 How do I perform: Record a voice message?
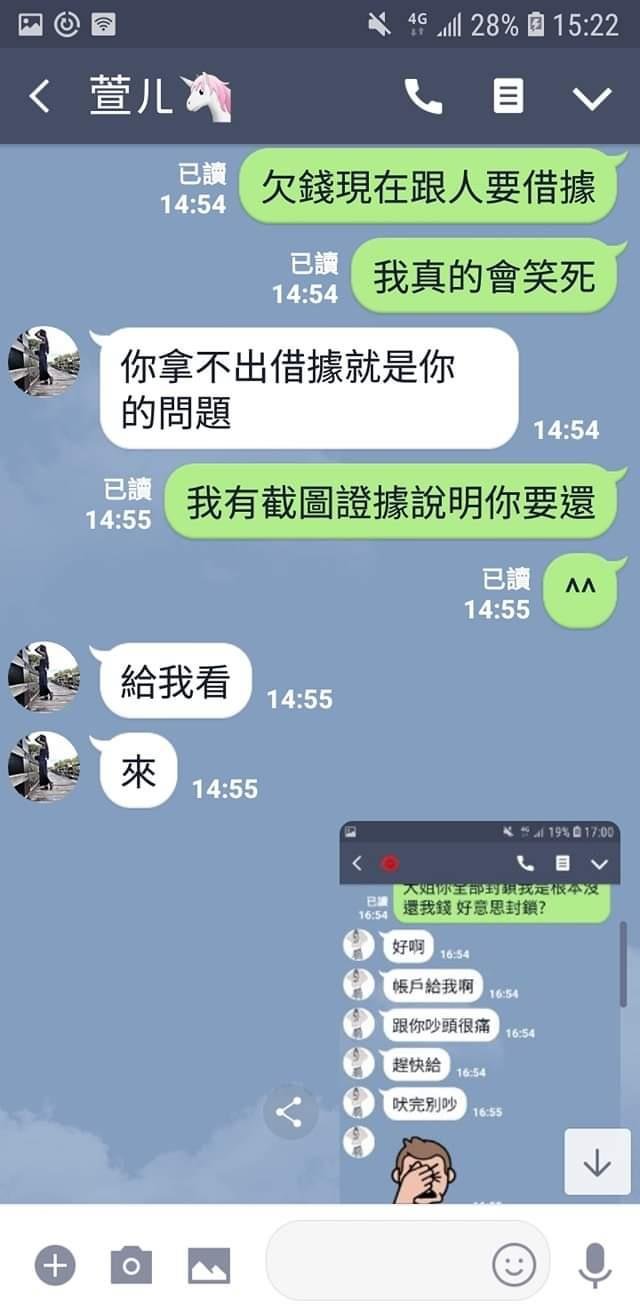(595, 1265)
